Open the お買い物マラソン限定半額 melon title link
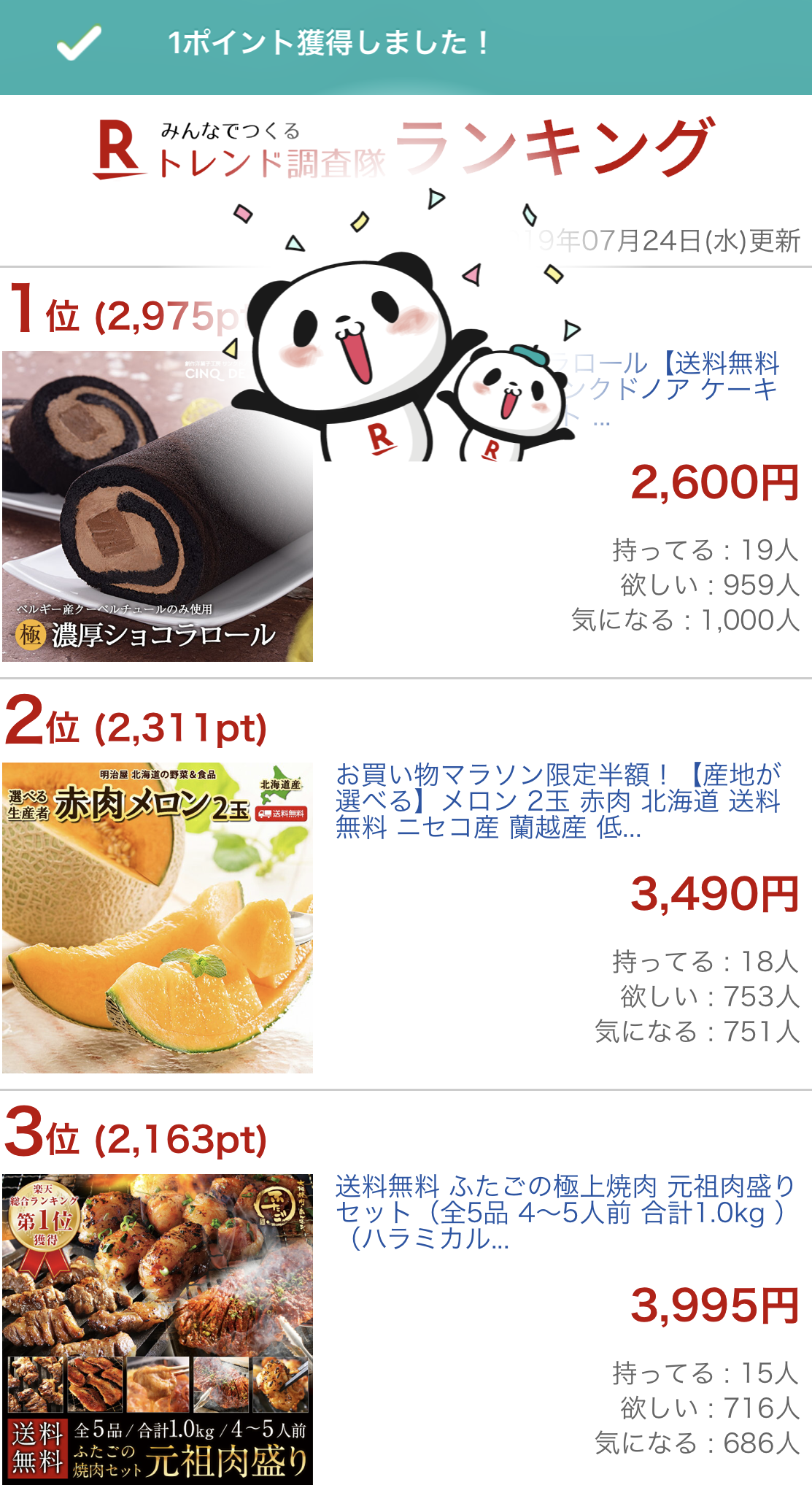The width and height of the screenshot is (812, 1493). click(558, 801)
